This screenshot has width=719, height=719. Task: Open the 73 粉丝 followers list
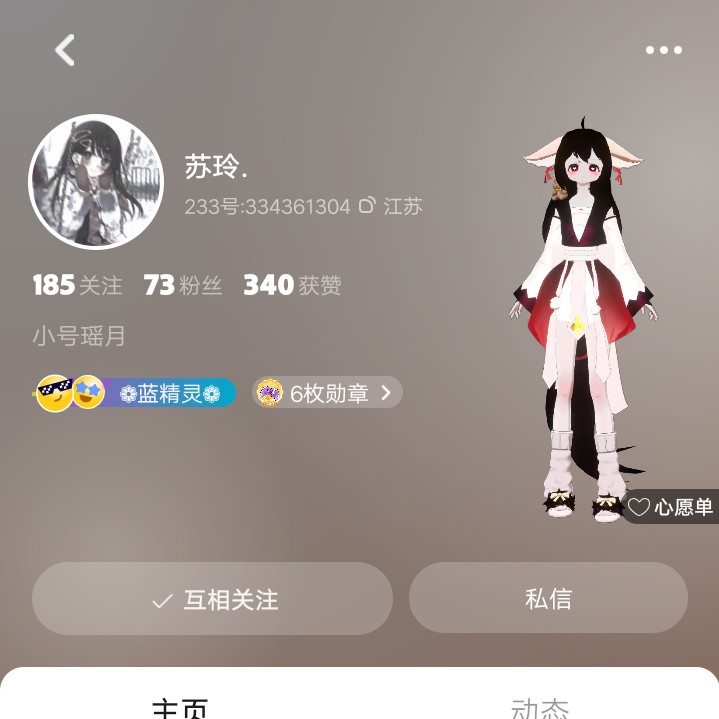pos(182,285)
